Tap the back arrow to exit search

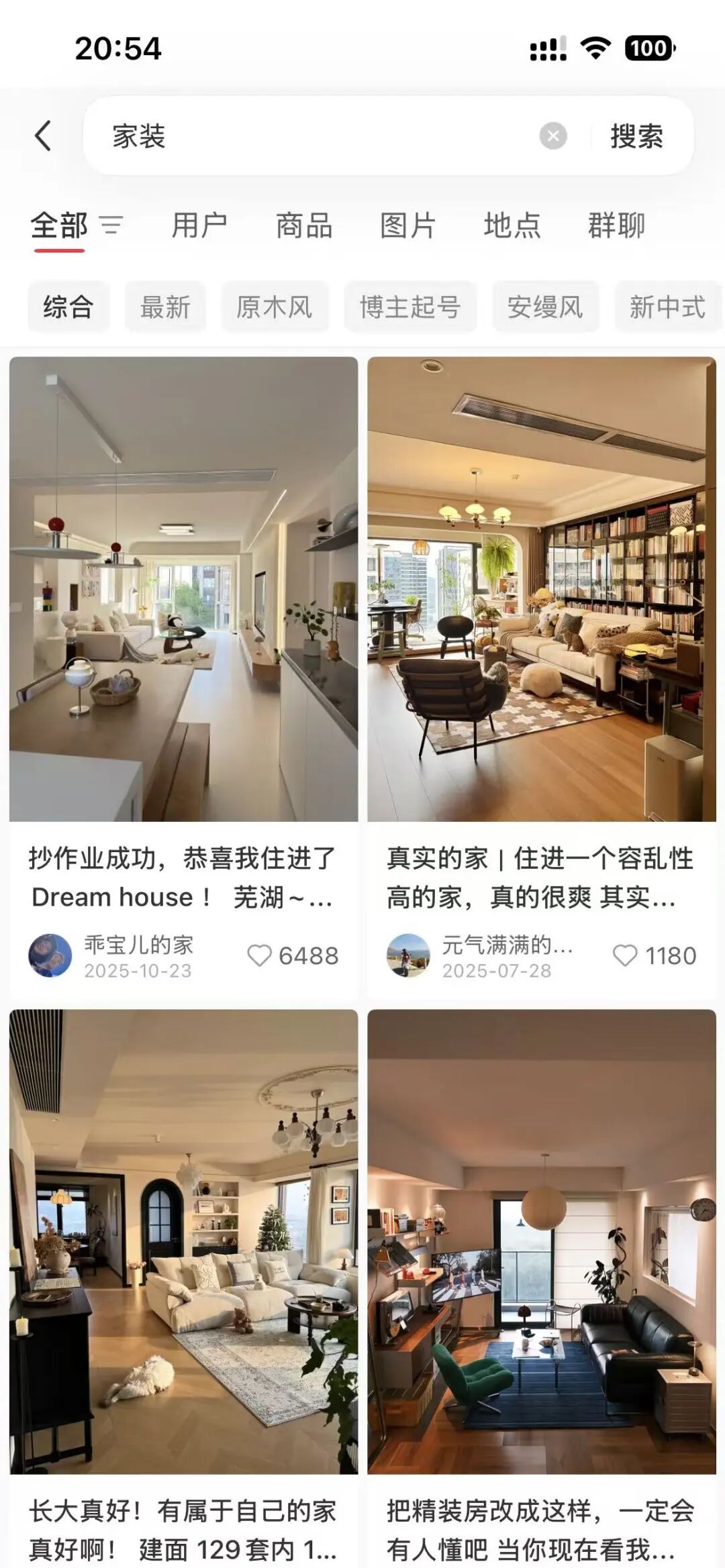[42, 136]
